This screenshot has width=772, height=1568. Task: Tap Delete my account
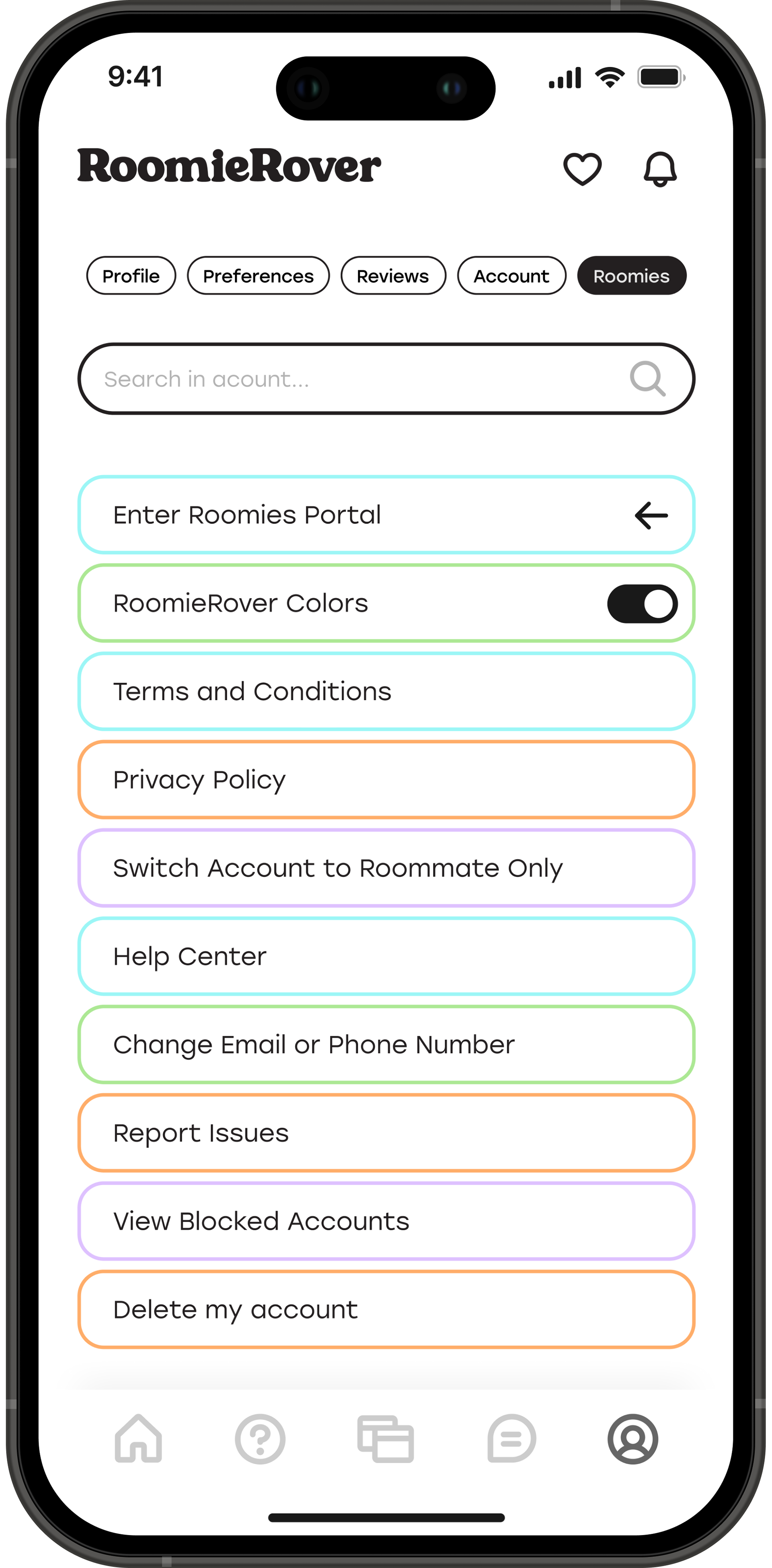click(x=386, y=1309)
